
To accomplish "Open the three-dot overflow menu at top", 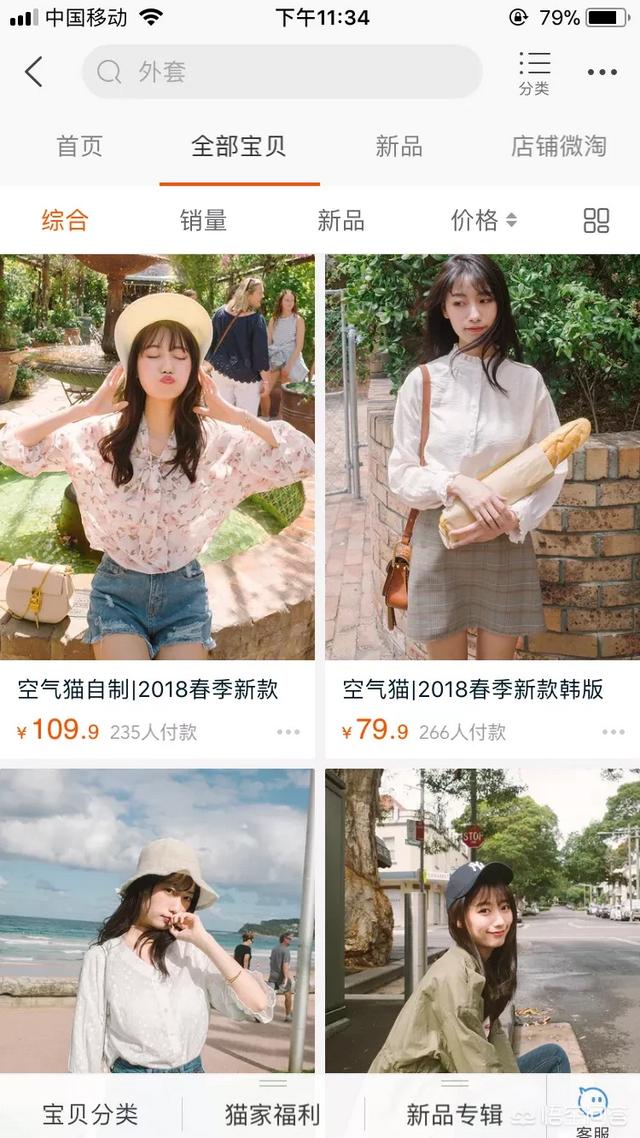I will click(602, 72).
